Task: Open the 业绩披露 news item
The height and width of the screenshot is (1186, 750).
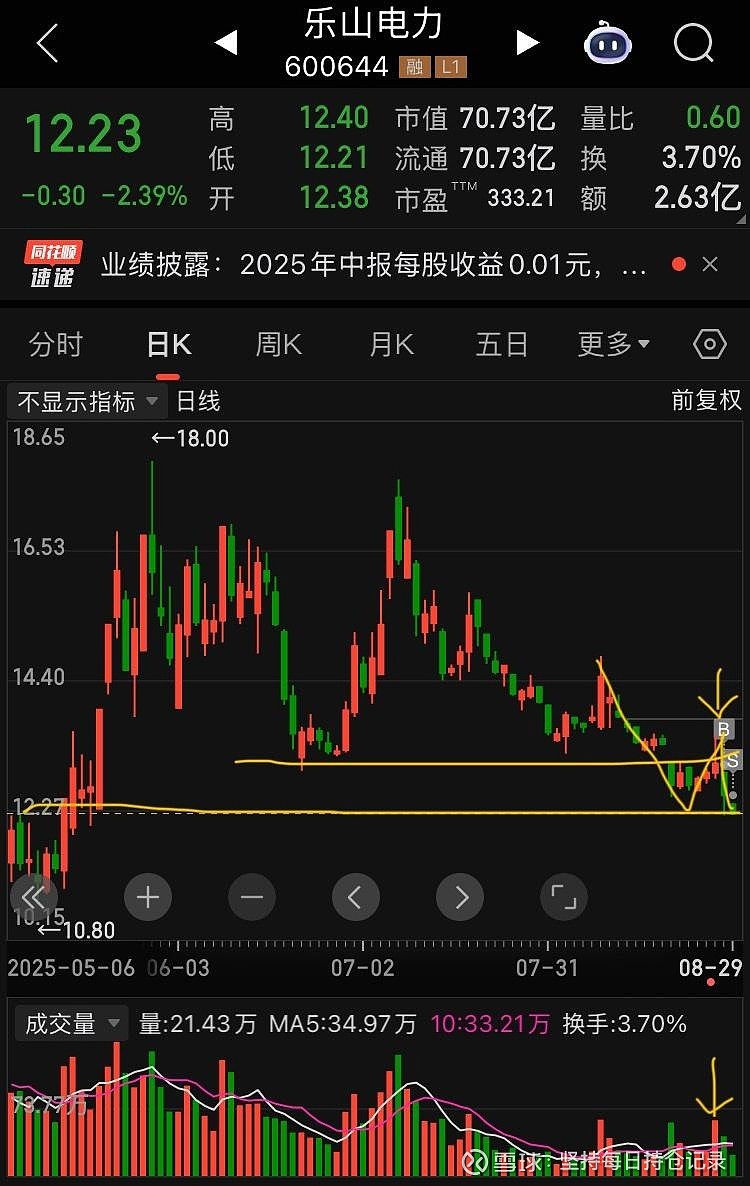Action: point(373,265)
